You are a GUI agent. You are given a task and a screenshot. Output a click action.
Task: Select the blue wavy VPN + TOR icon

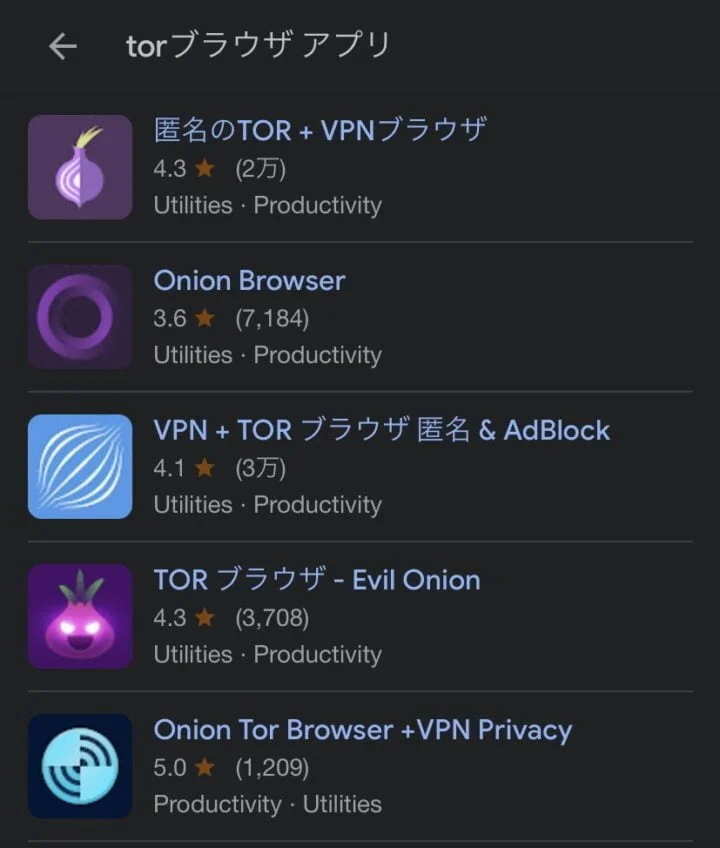point(79,466)
